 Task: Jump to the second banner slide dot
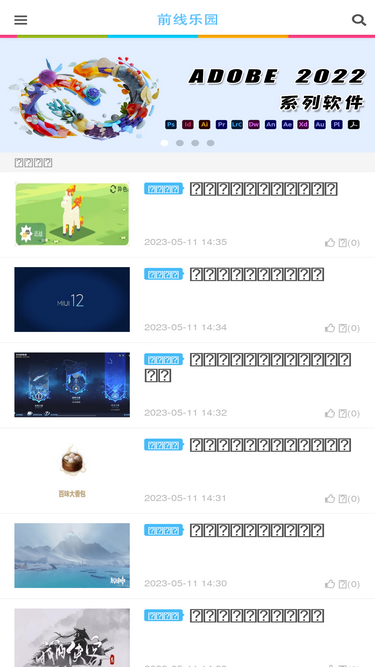coord(180,143)
